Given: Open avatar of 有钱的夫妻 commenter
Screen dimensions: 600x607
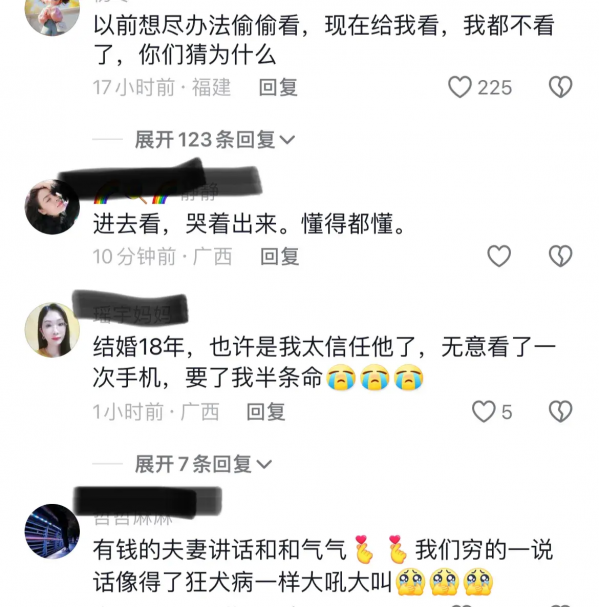Looking at the screenshot, I should click(x=52, y=531).
